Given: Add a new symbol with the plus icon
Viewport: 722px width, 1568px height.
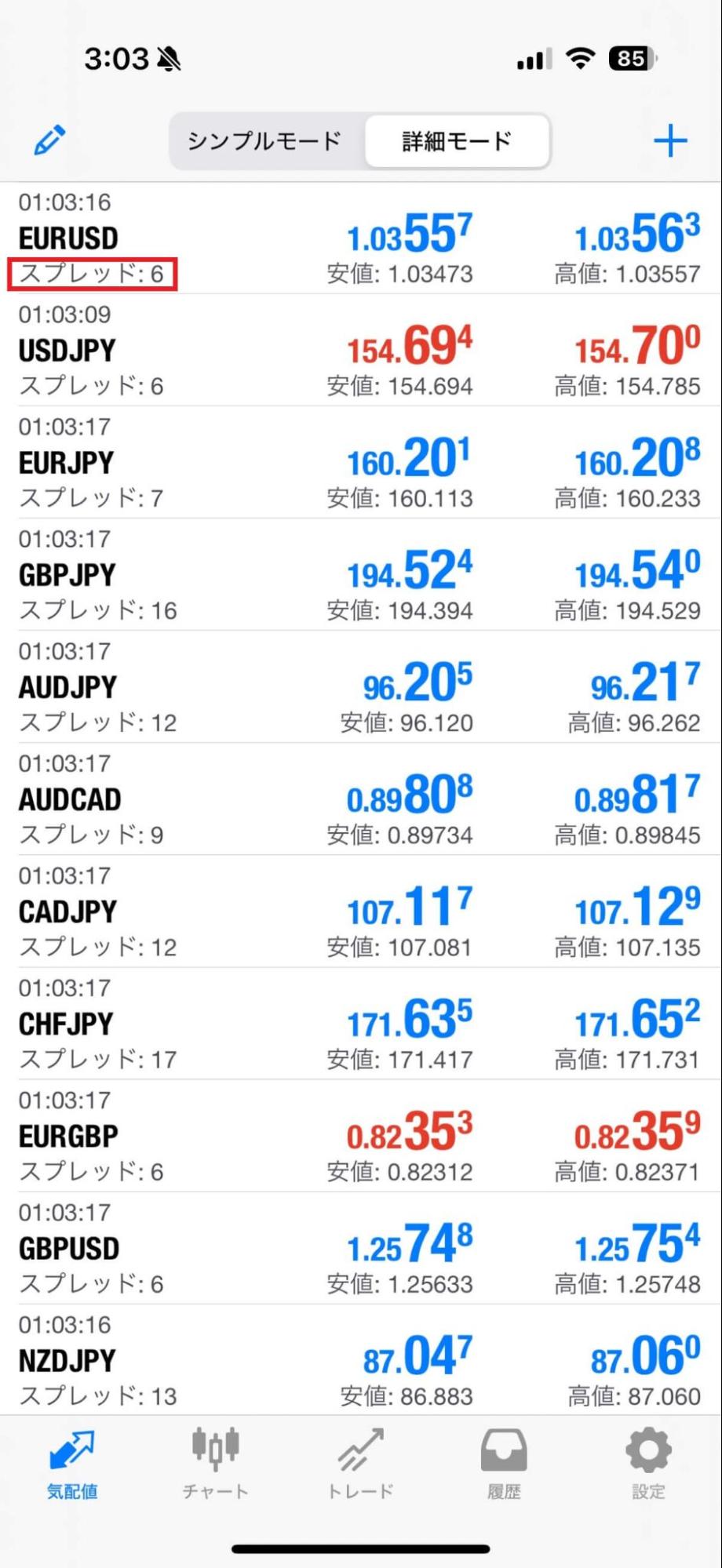Looking at the screenshot, I should 670,141.
